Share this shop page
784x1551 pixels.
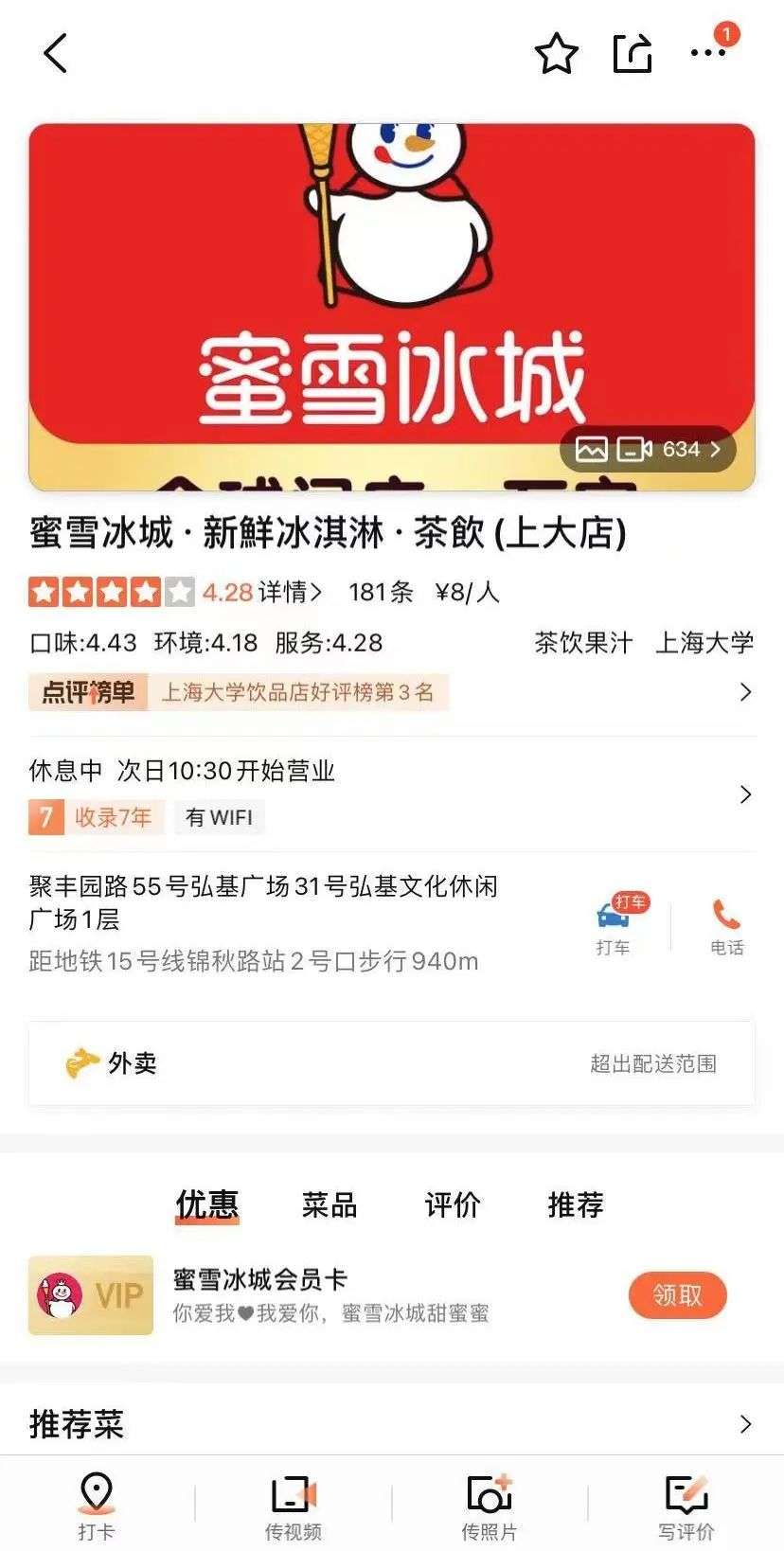(x=633, y=53)
